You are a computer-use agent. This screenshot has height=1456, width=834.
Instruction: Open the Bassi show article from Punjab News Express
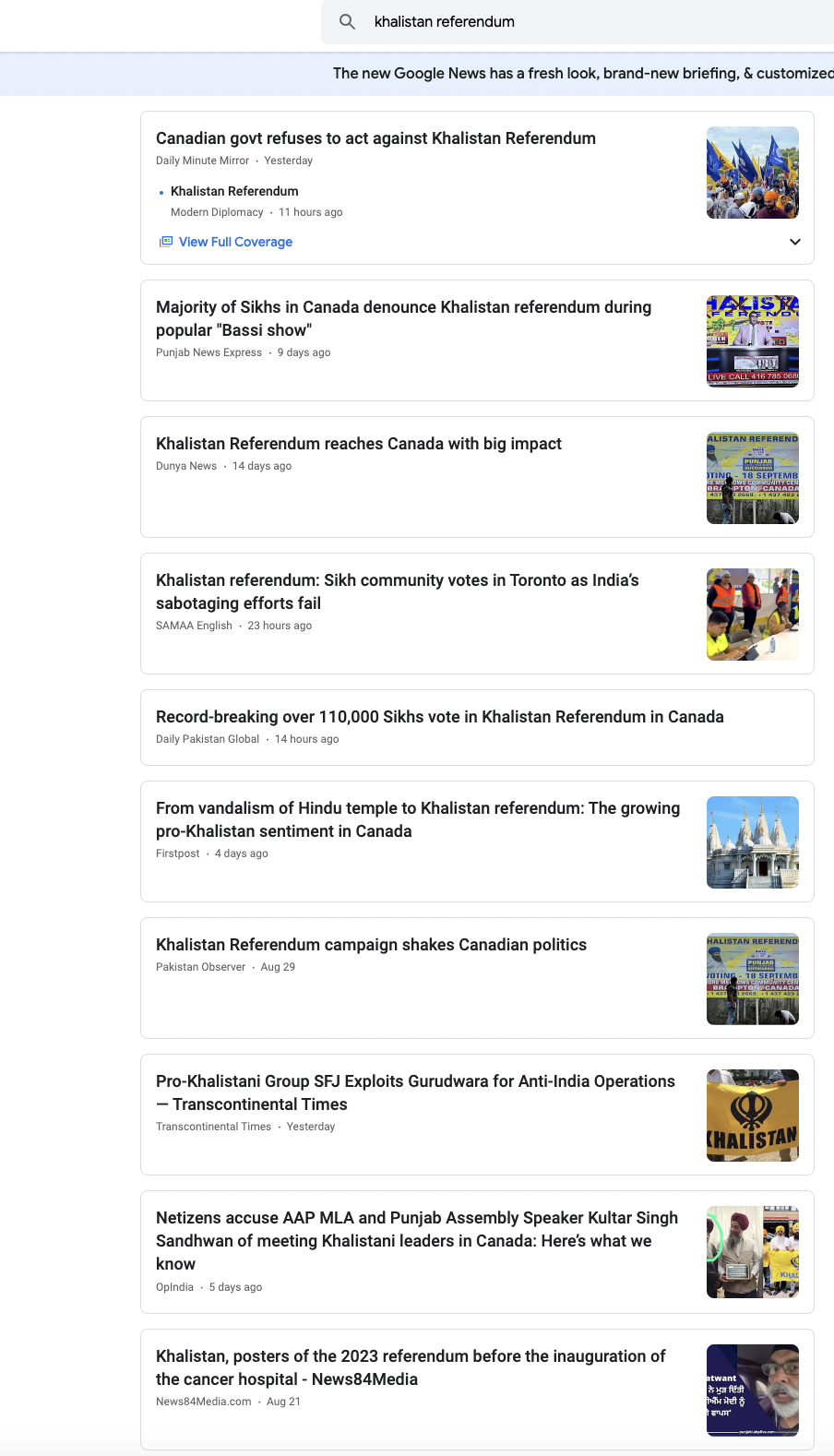(403, 318)
